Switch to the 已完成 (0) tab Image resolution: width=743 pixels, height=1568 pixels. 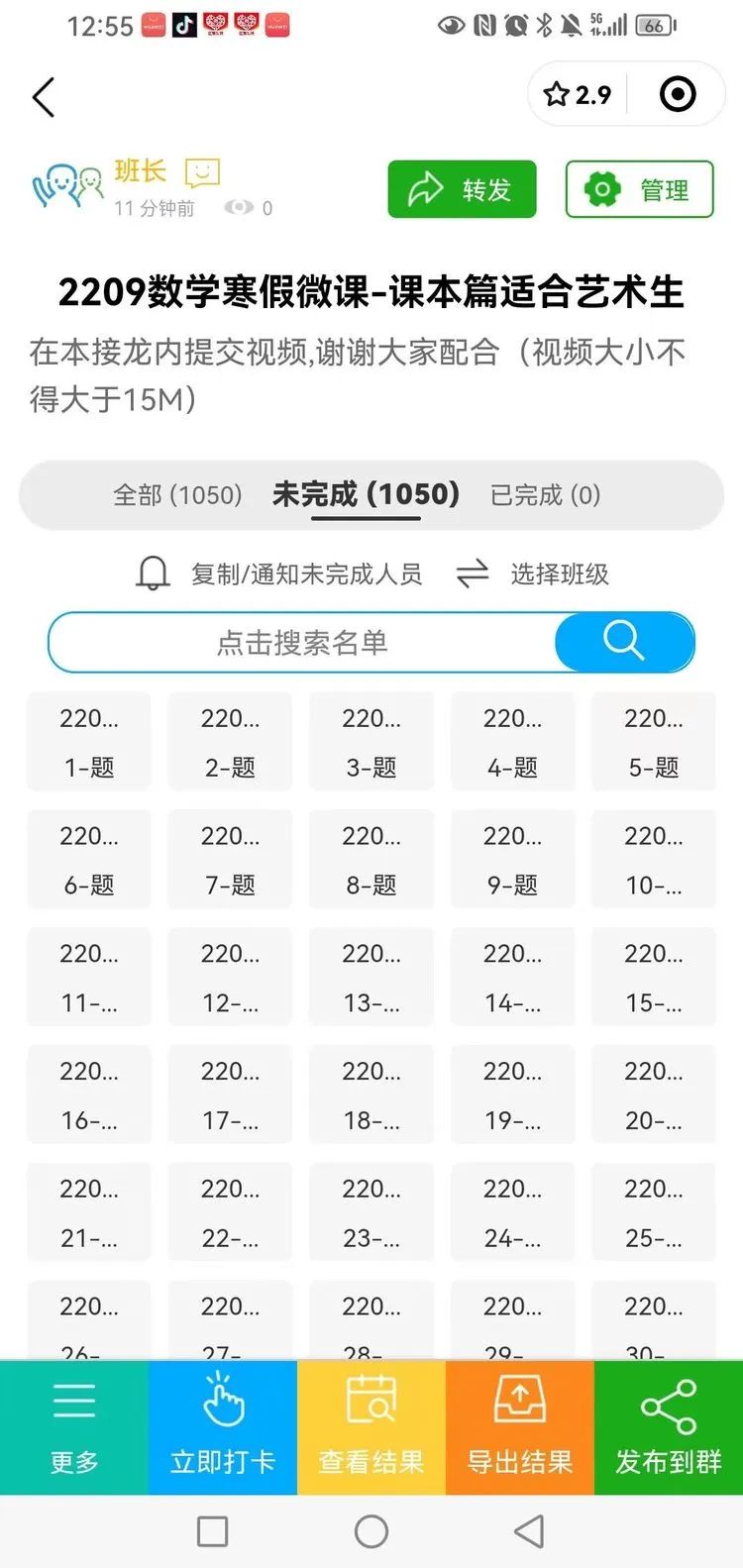[546, 494]
